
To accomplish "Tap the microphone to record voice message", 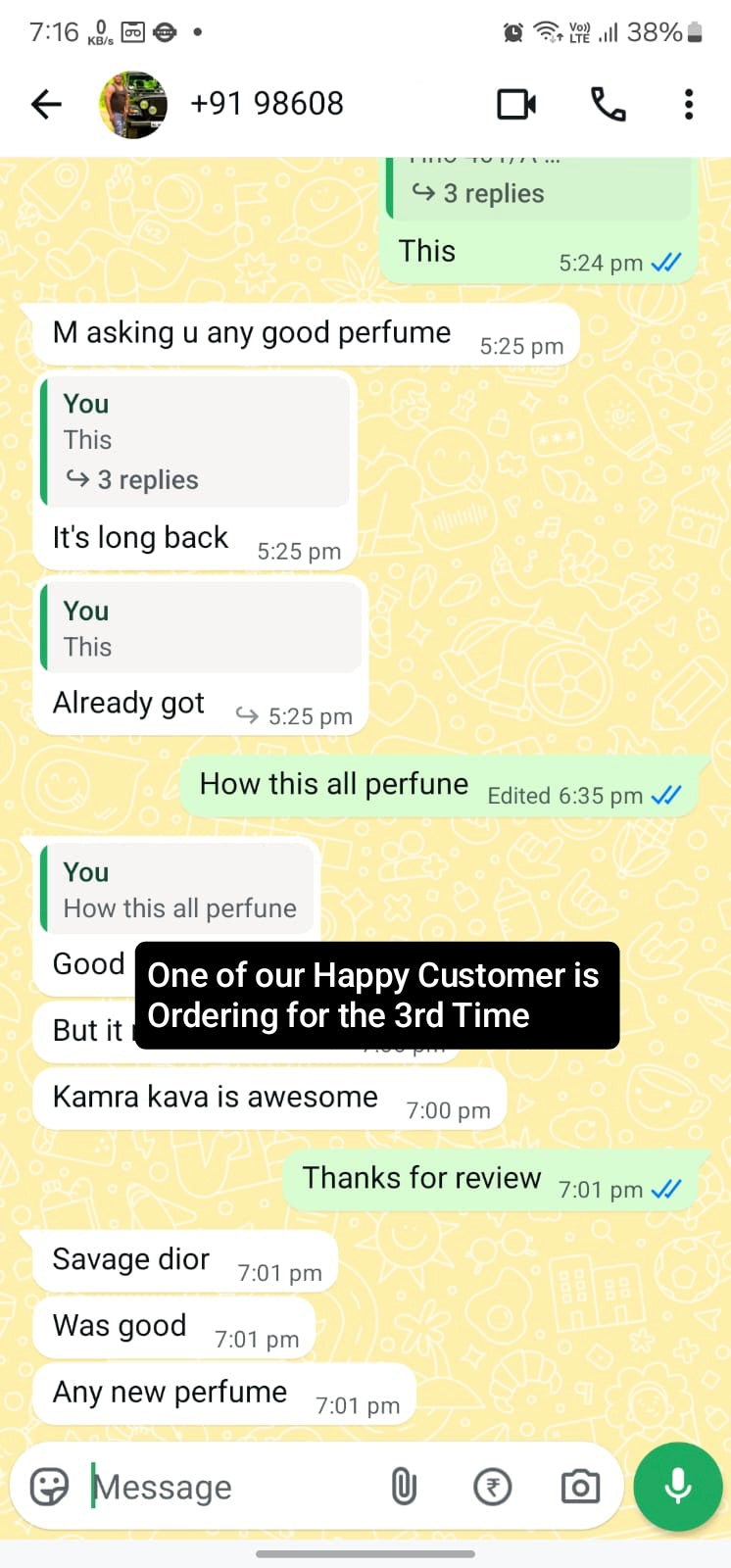I will click(x=677, y=1487).
